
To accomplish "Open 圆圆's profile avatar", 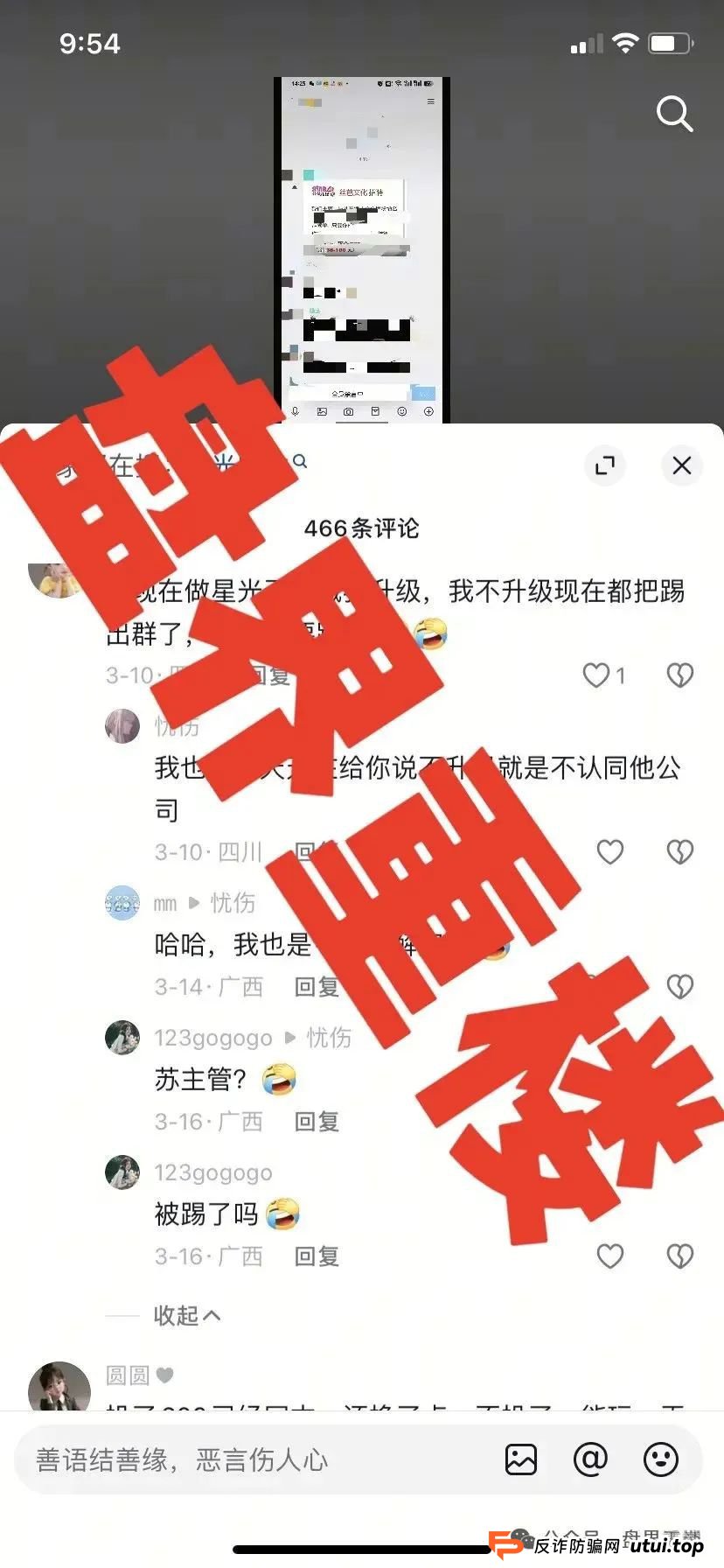I will pyautogui.click(x=59, y=1388).
